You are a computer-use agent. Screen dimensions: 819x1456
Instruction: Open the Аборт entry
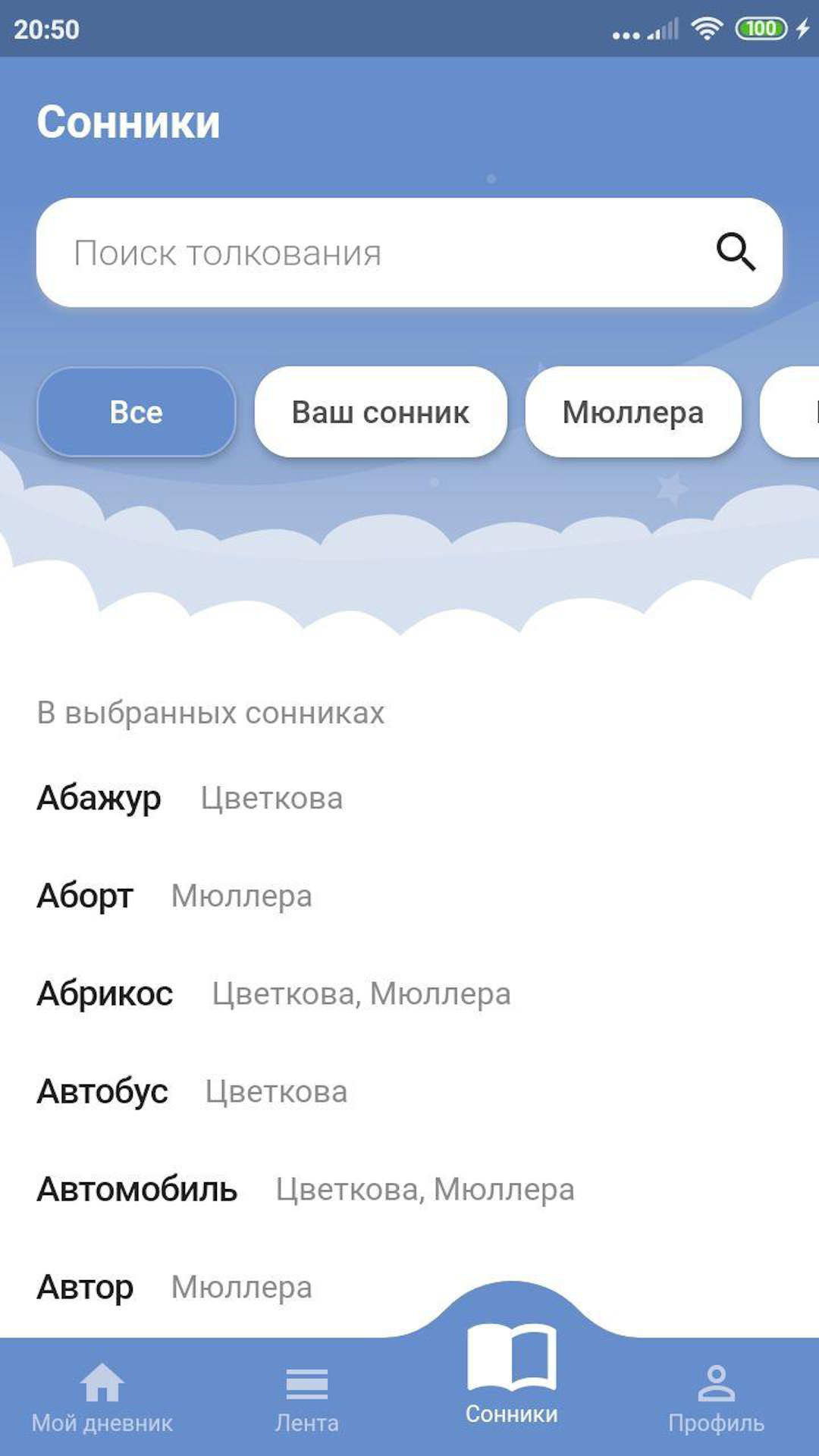tap(409, 896)
